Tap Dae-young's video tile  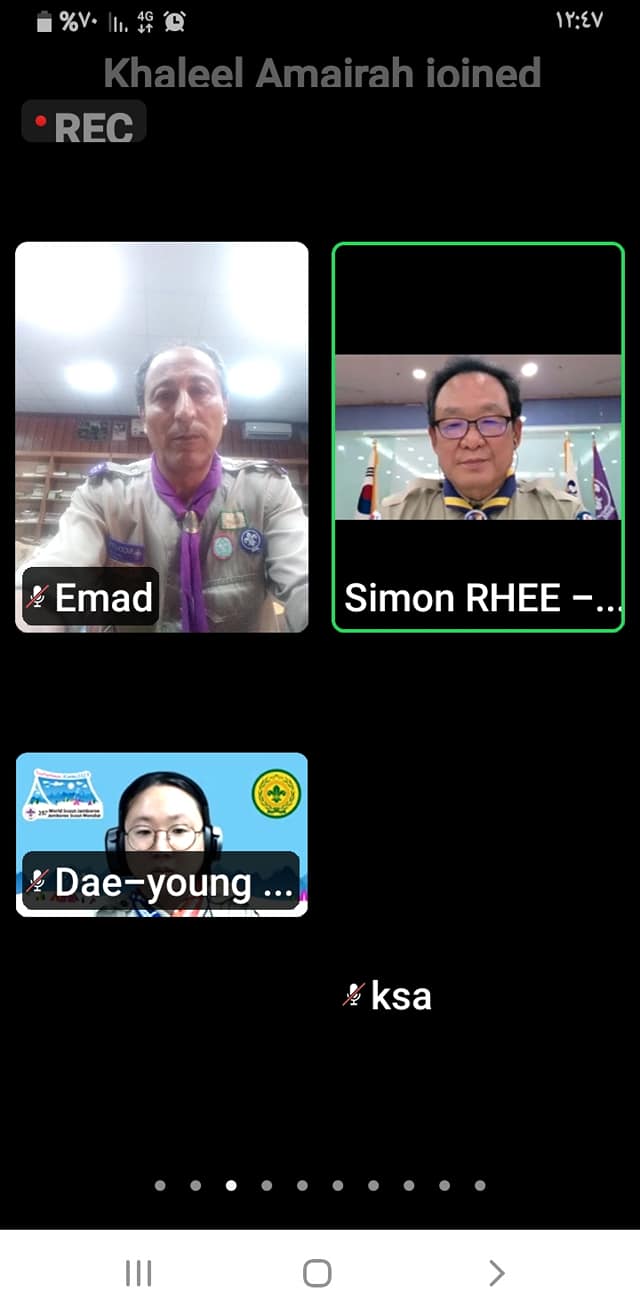(x=161, y=833)
